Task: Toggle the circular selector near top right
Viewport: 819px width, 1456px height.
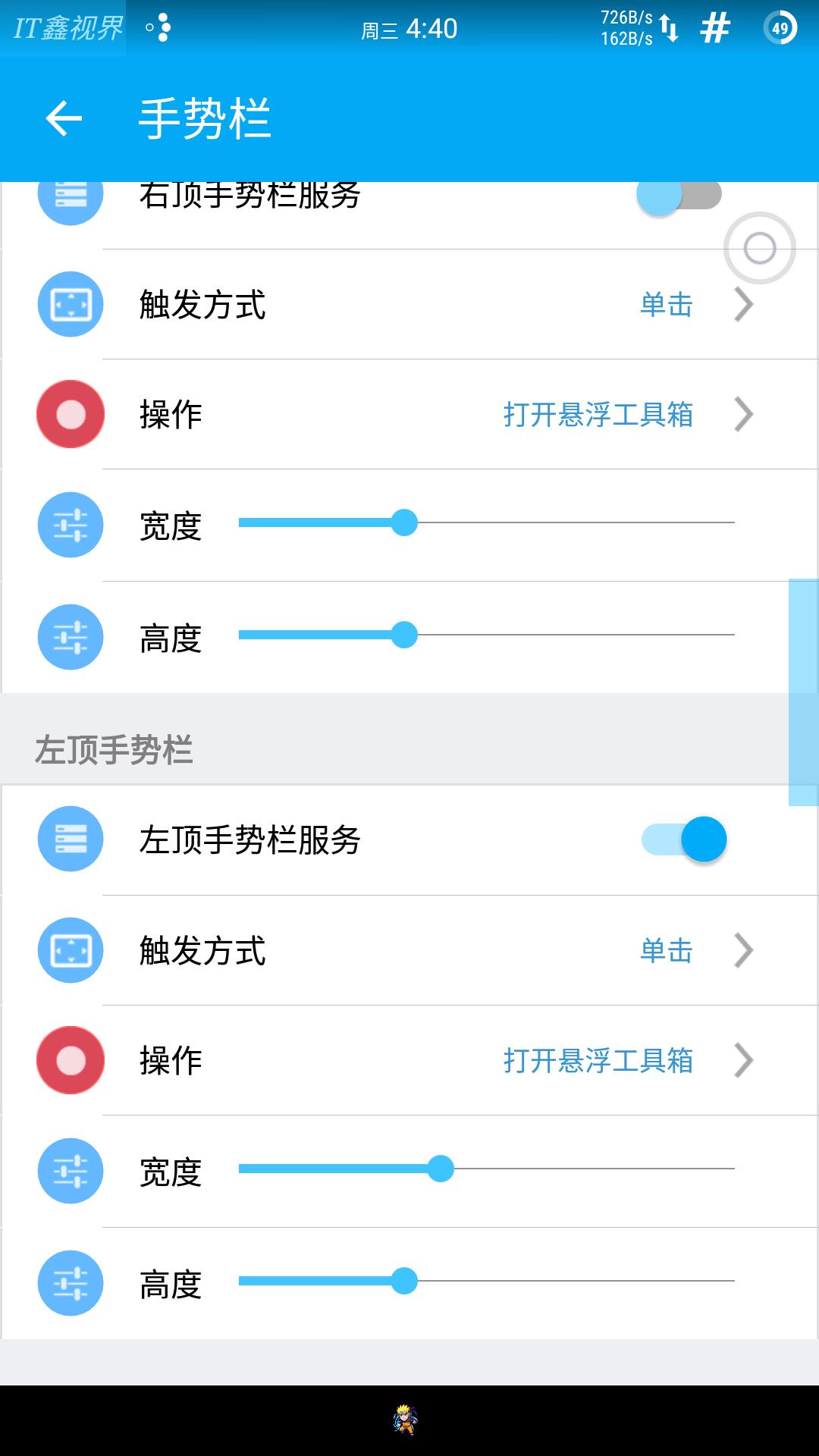Action: click(x=759, y=248)
